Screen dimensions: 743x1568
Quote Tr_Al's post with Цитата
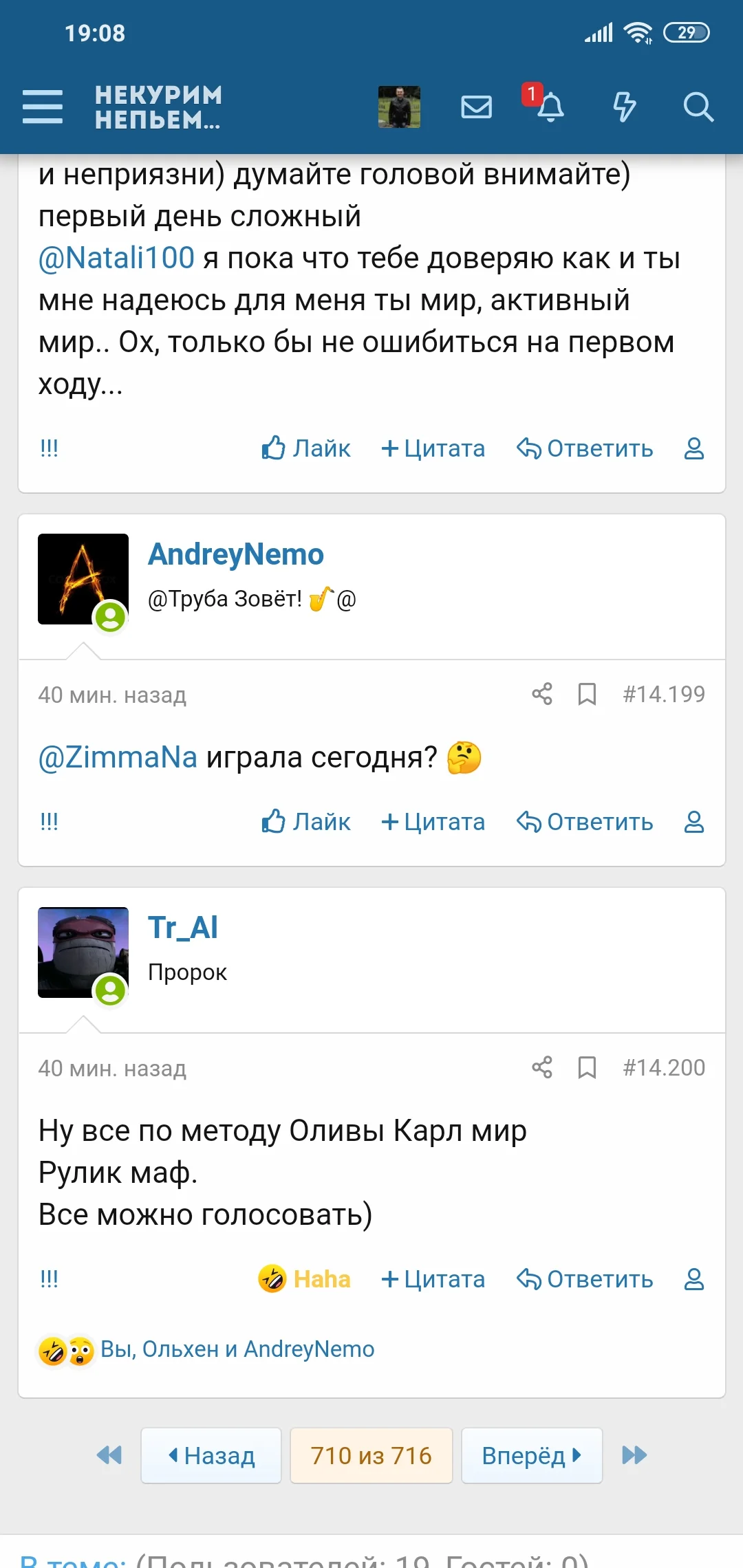pos(433,1278)
